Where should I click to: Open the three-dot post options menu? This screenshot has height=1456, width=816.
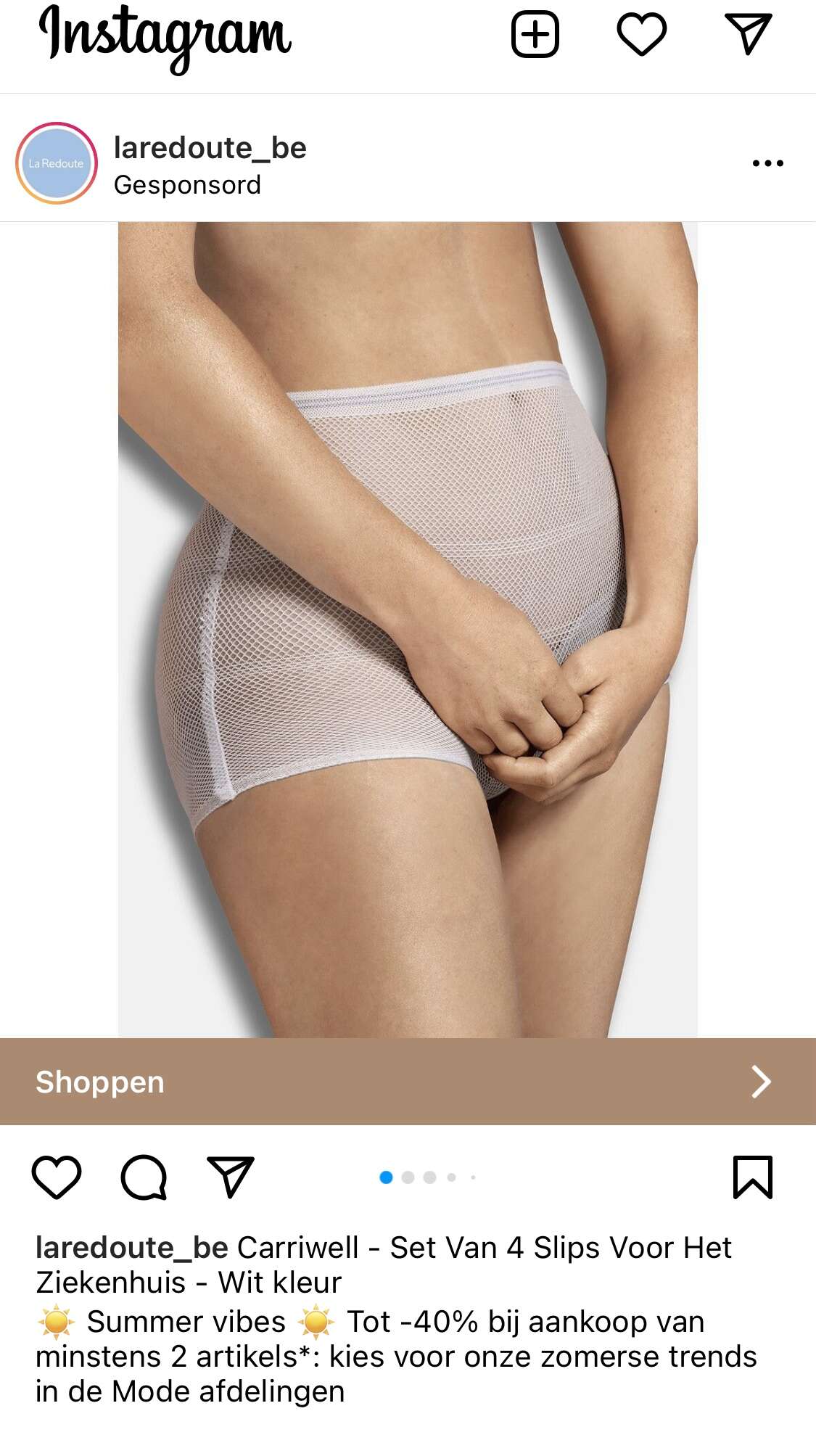[x=768, y=163]
